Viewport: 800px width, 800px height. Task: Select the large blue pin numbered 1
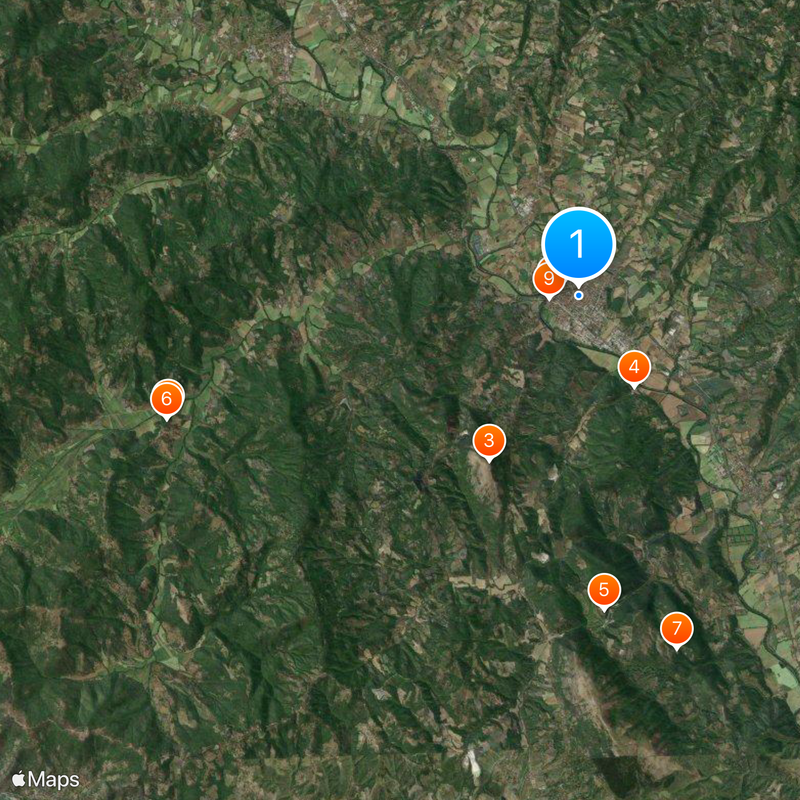[x=577, y=244]
